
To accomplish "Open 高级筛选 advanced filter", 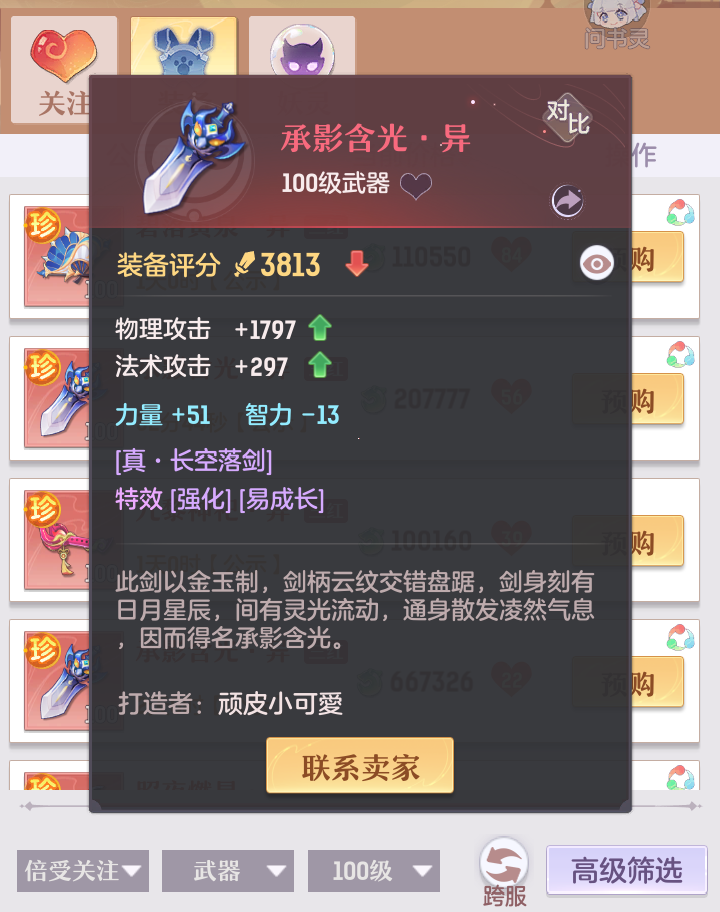I will click(x=627, y=870).
